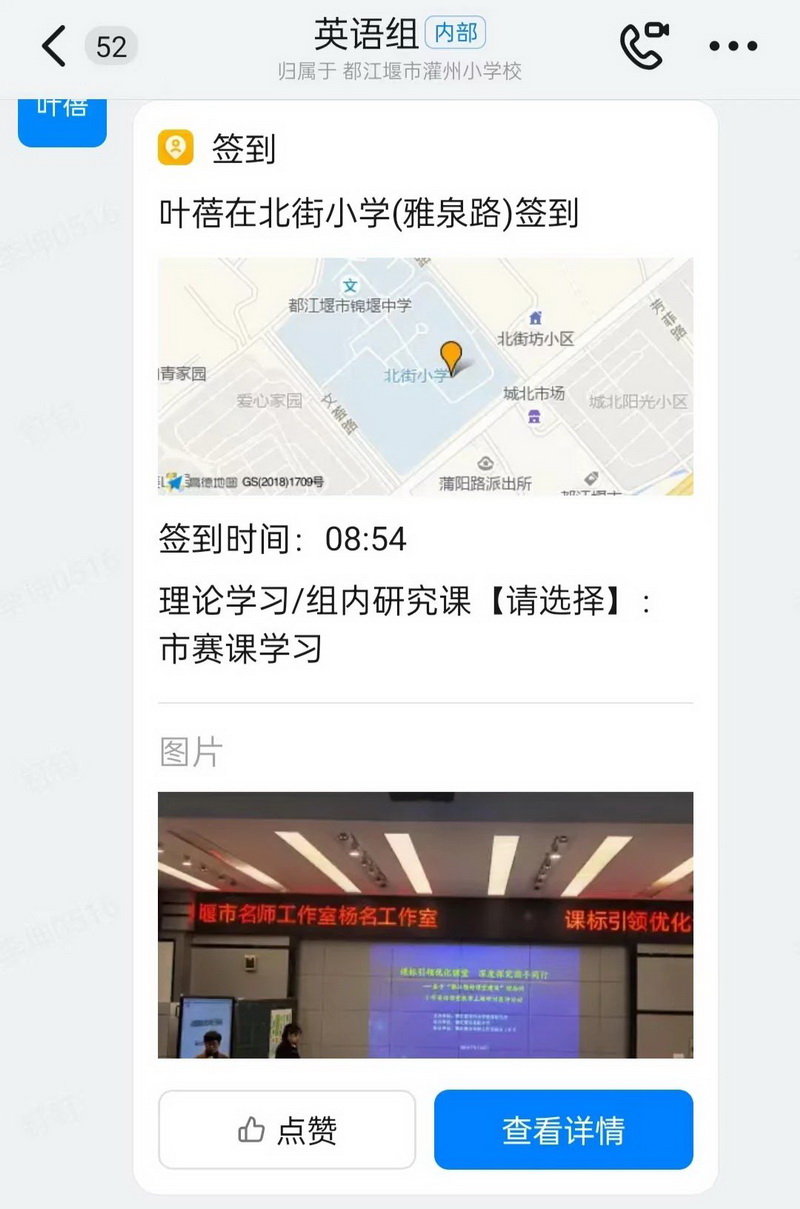Open 查看详情 for check-in details

pyautogui.click(x=563, y=1130)
